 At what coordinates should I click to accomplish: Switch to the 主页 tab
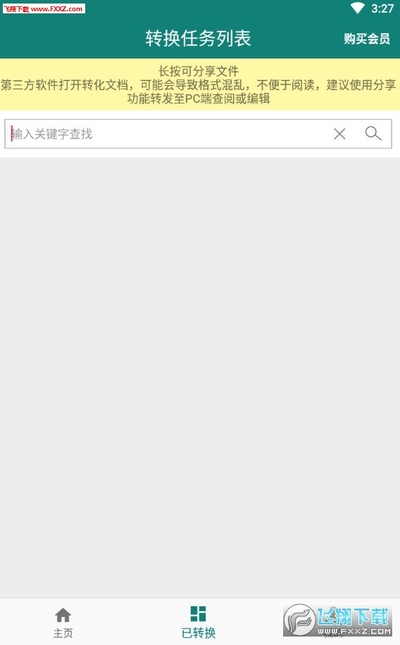(63, 623)
